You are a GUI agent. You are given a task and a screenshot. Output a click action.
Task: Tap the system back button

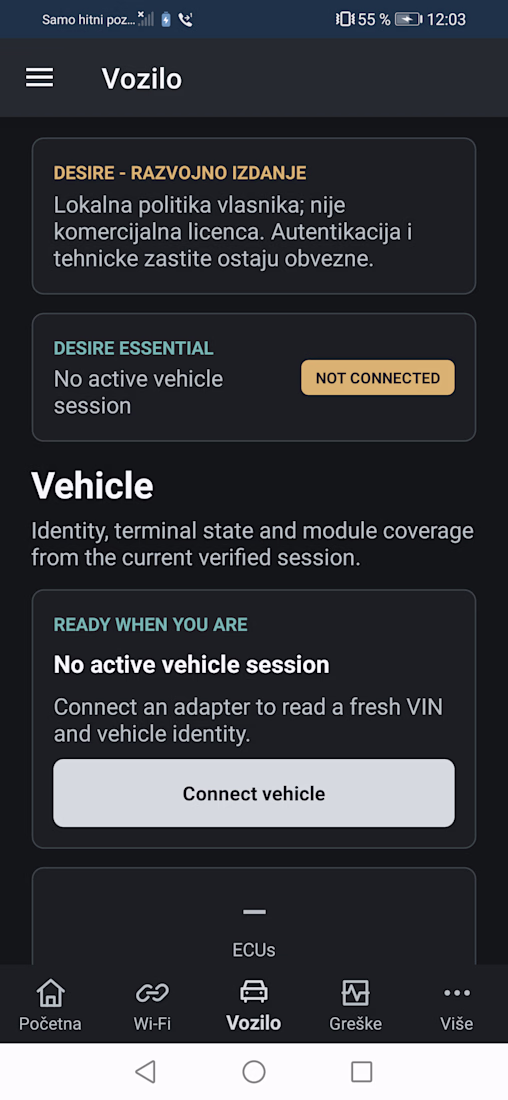pyautogui.click(x=145, y=1071)
